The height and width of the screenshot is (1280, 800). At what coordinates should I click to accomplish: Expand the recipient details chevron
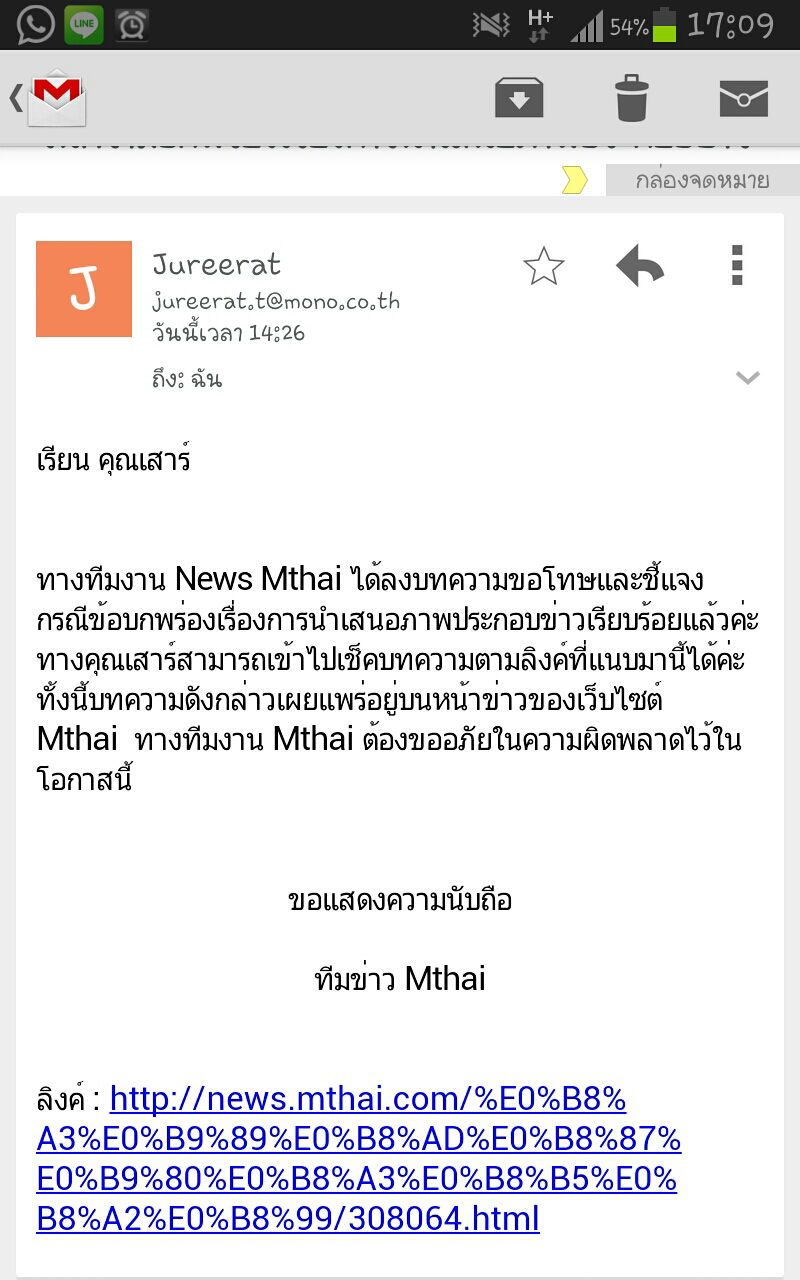tap(748, 378)
